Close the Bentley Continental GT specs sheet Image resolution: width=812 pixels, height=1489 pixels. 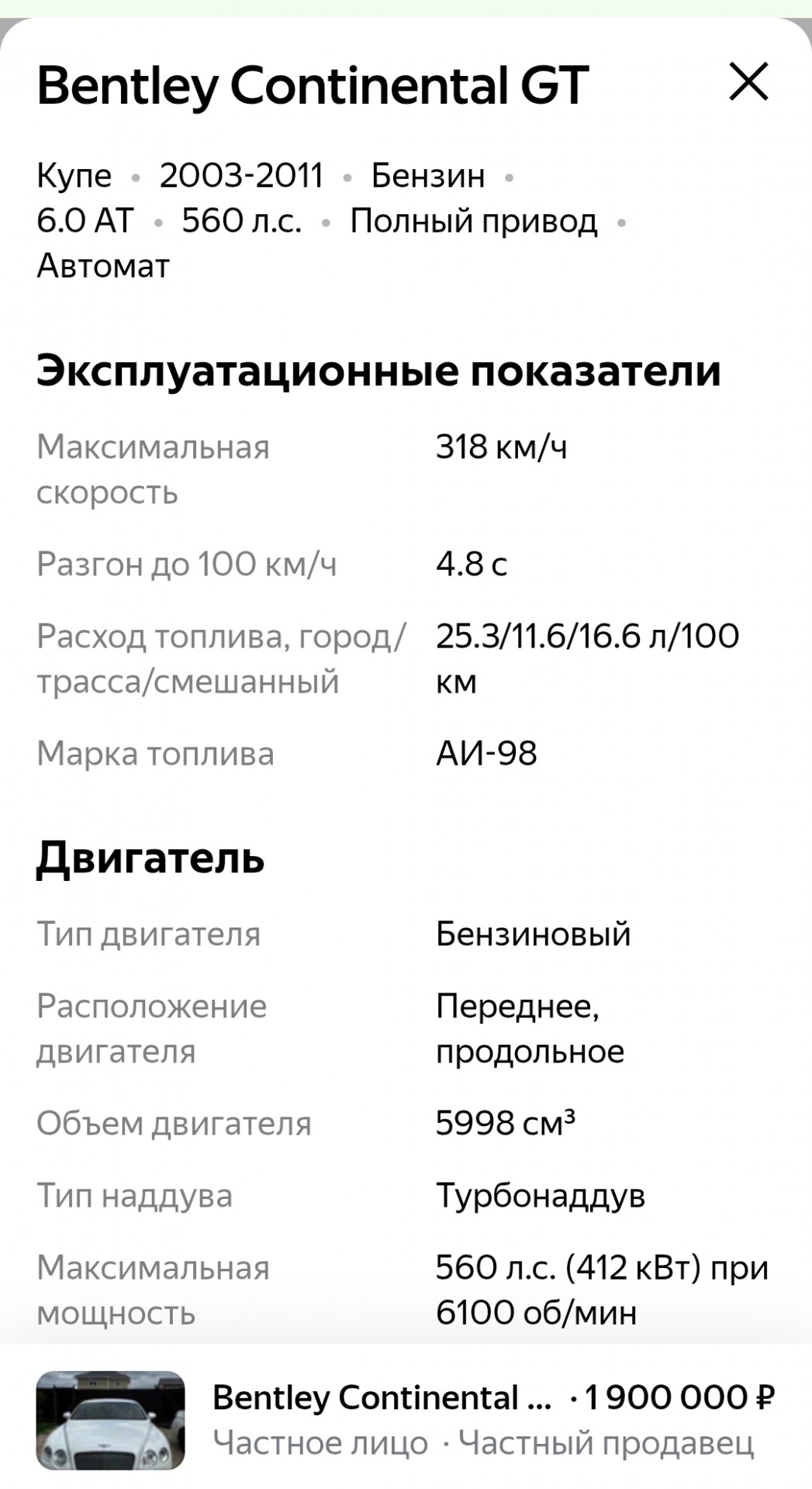pos(748,82)
